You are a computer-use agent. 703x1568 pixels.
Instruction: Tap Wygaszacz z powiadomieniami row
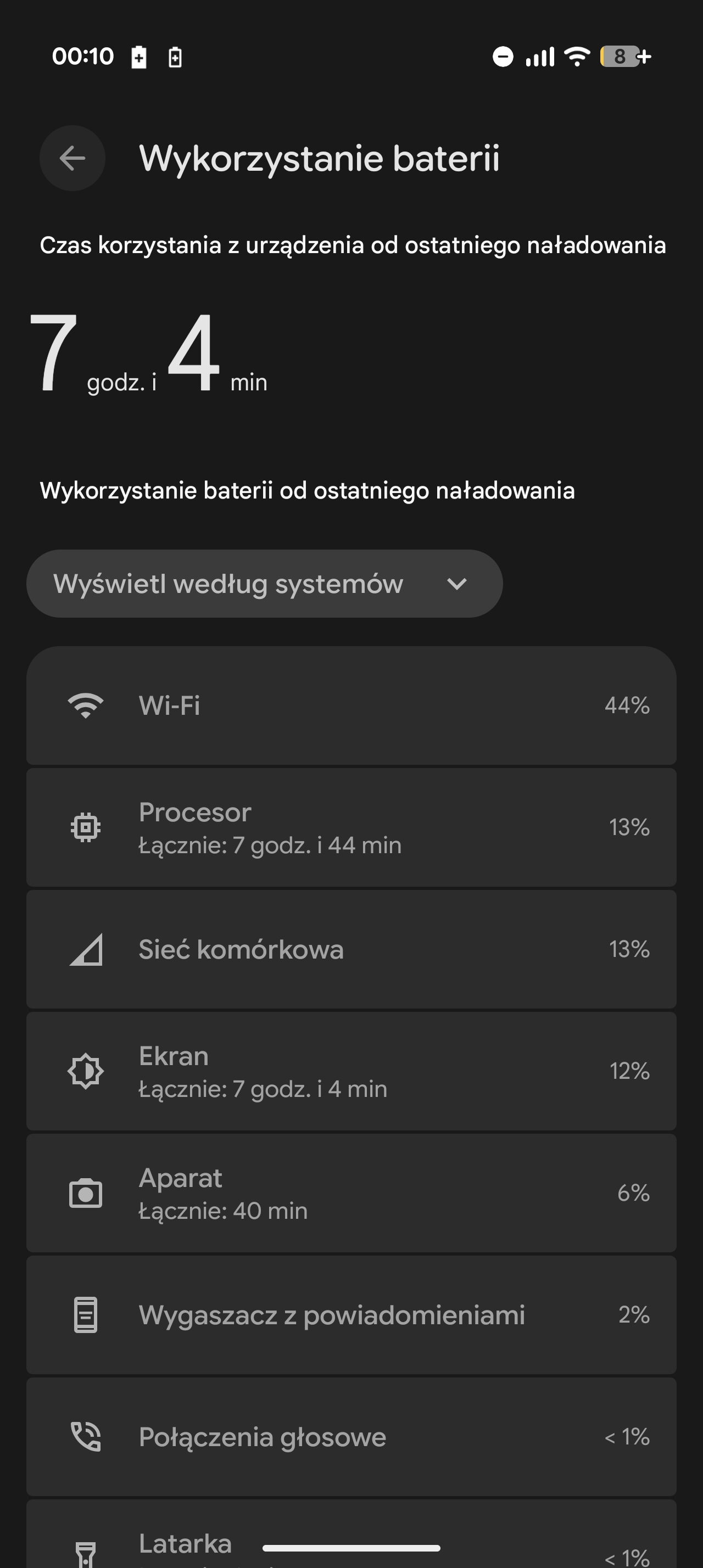[x=351, y=1314]
